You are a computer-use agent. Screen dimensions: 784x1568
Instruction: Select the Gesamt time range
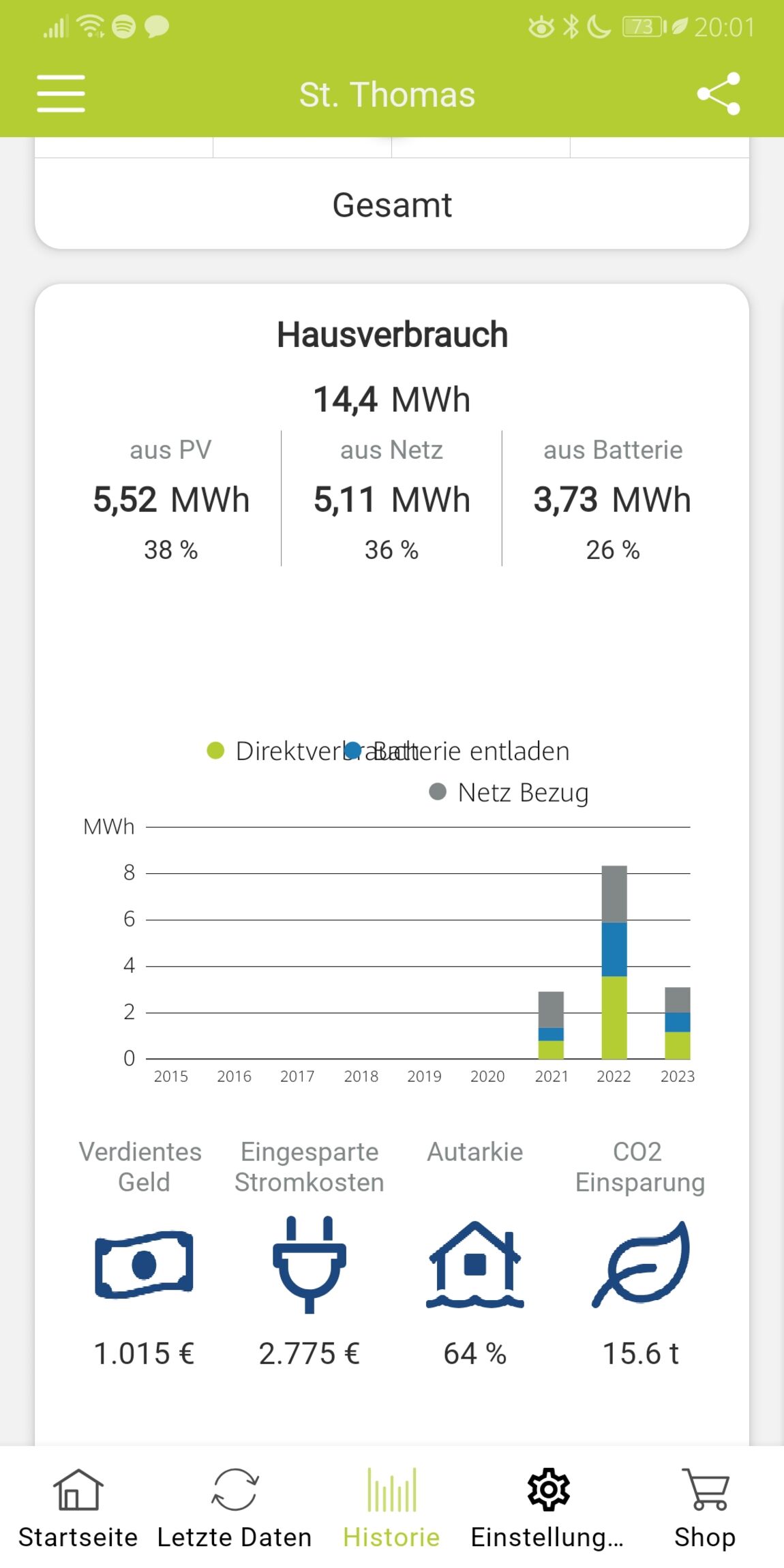392,205
